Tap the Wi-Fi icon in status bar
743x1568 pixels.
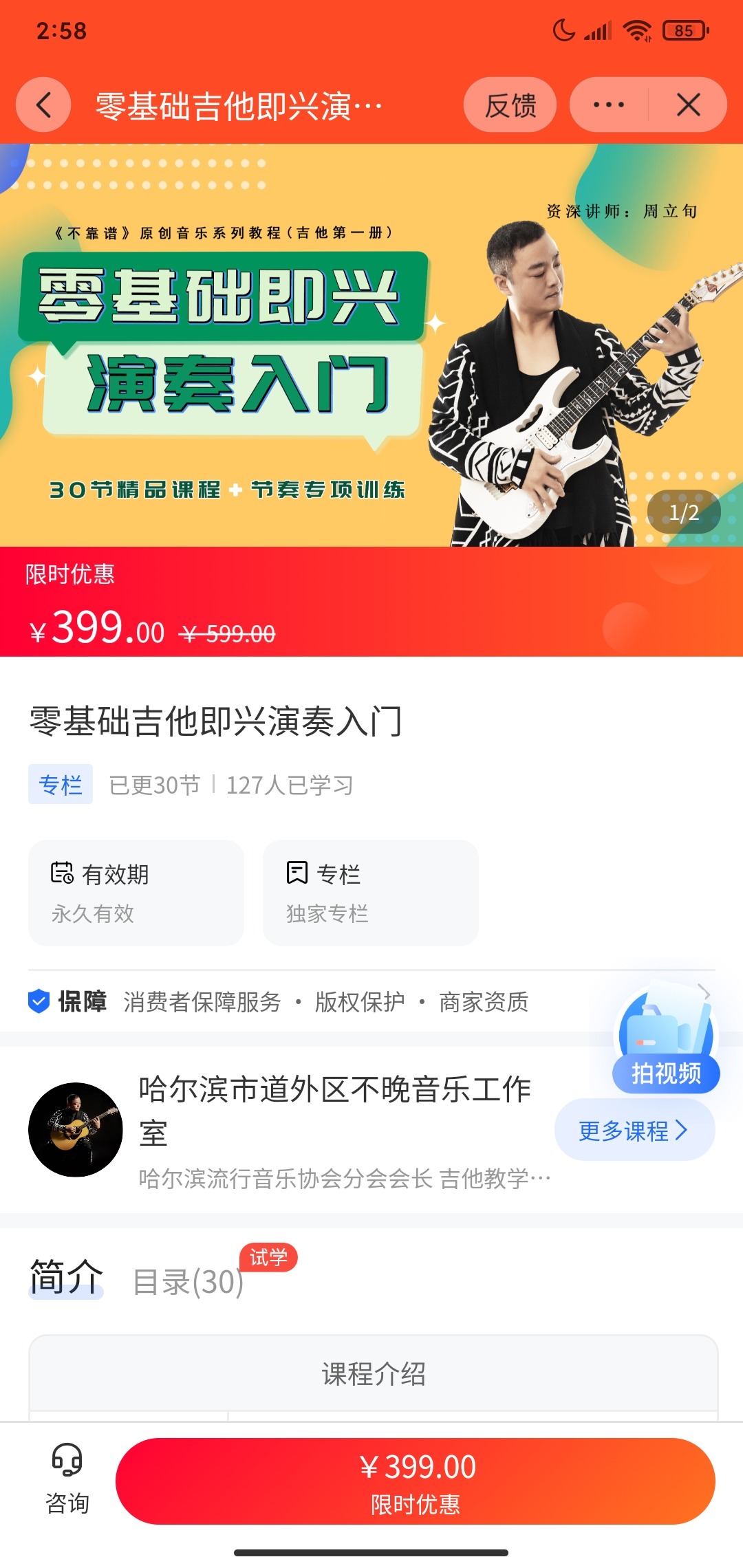[636, 29]
